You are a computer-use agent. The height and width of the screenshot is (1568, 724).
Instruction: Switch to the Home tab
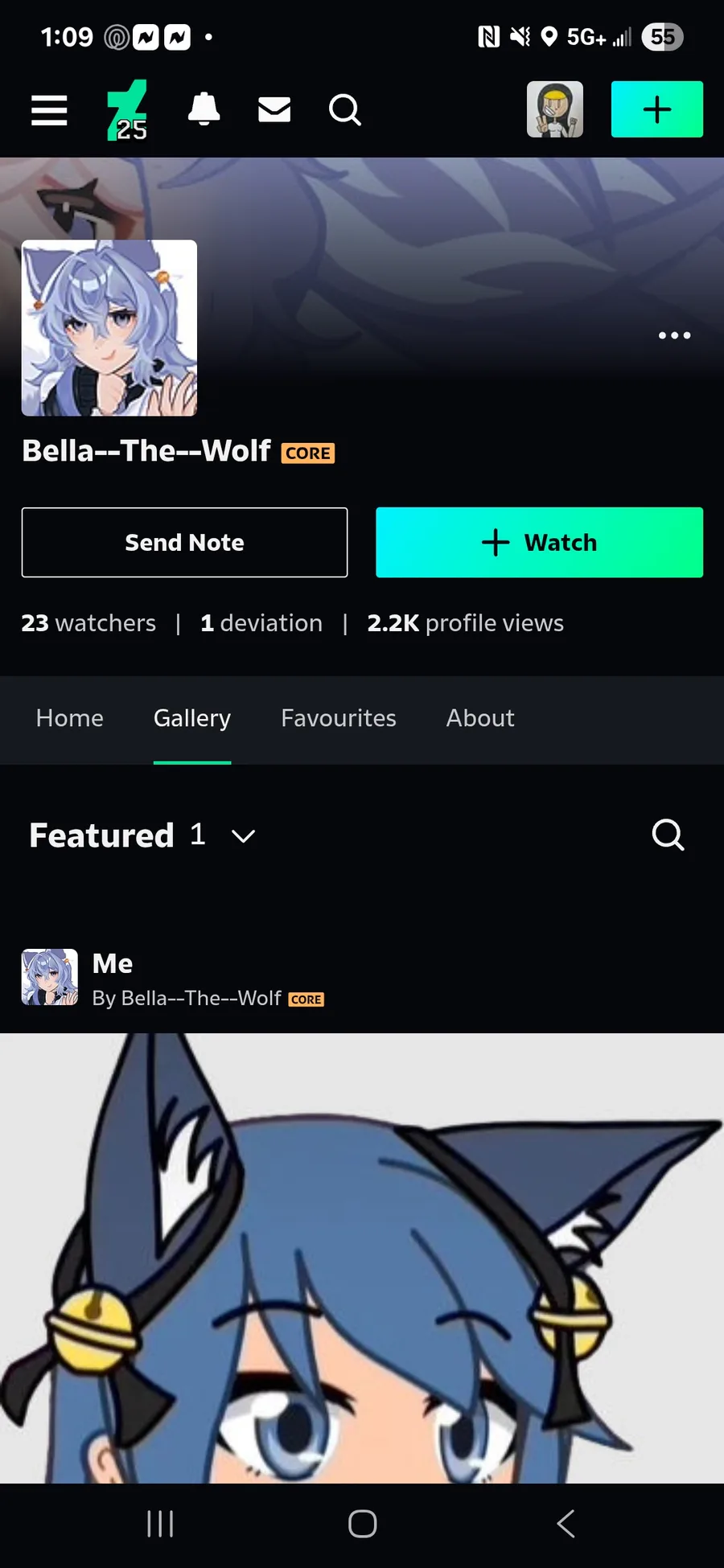(x=70, y=718)
